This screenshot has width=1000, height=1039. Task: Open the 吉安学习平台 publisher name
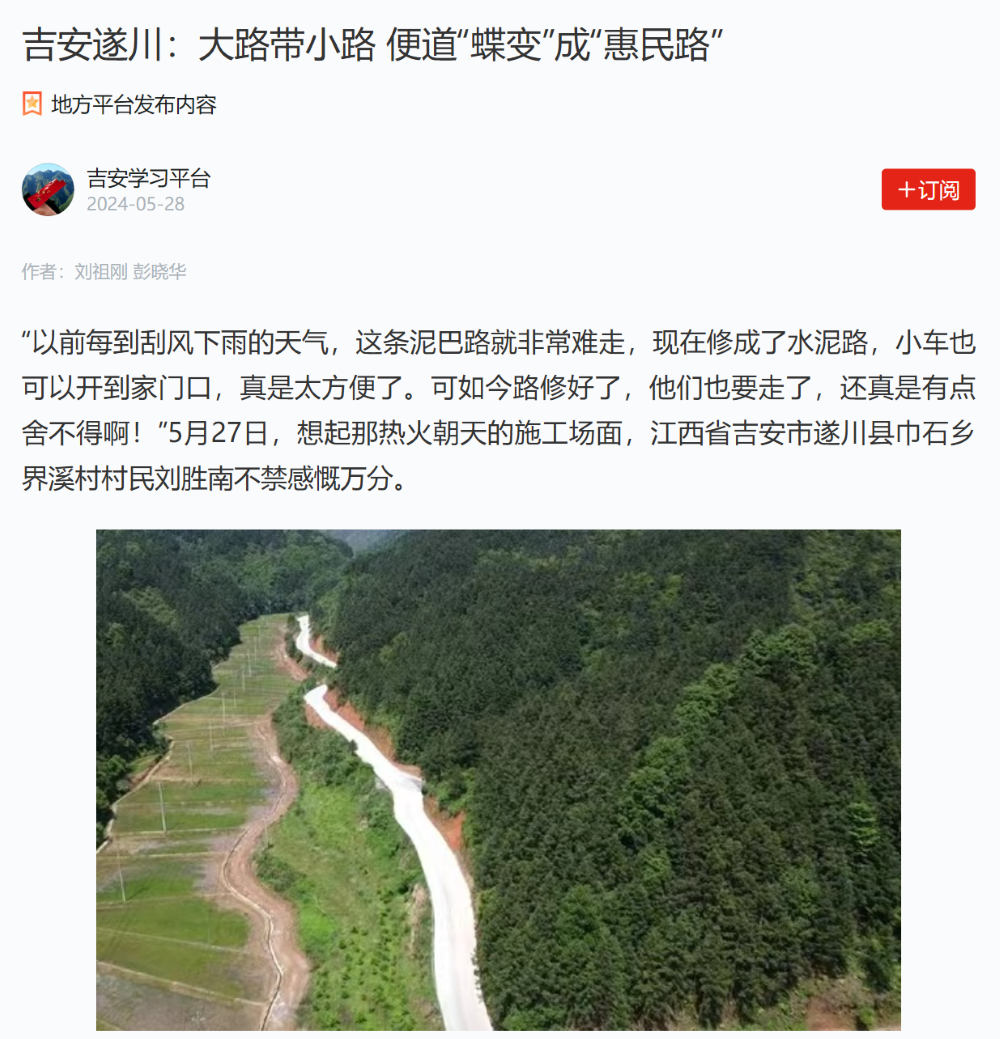[149, 179]
